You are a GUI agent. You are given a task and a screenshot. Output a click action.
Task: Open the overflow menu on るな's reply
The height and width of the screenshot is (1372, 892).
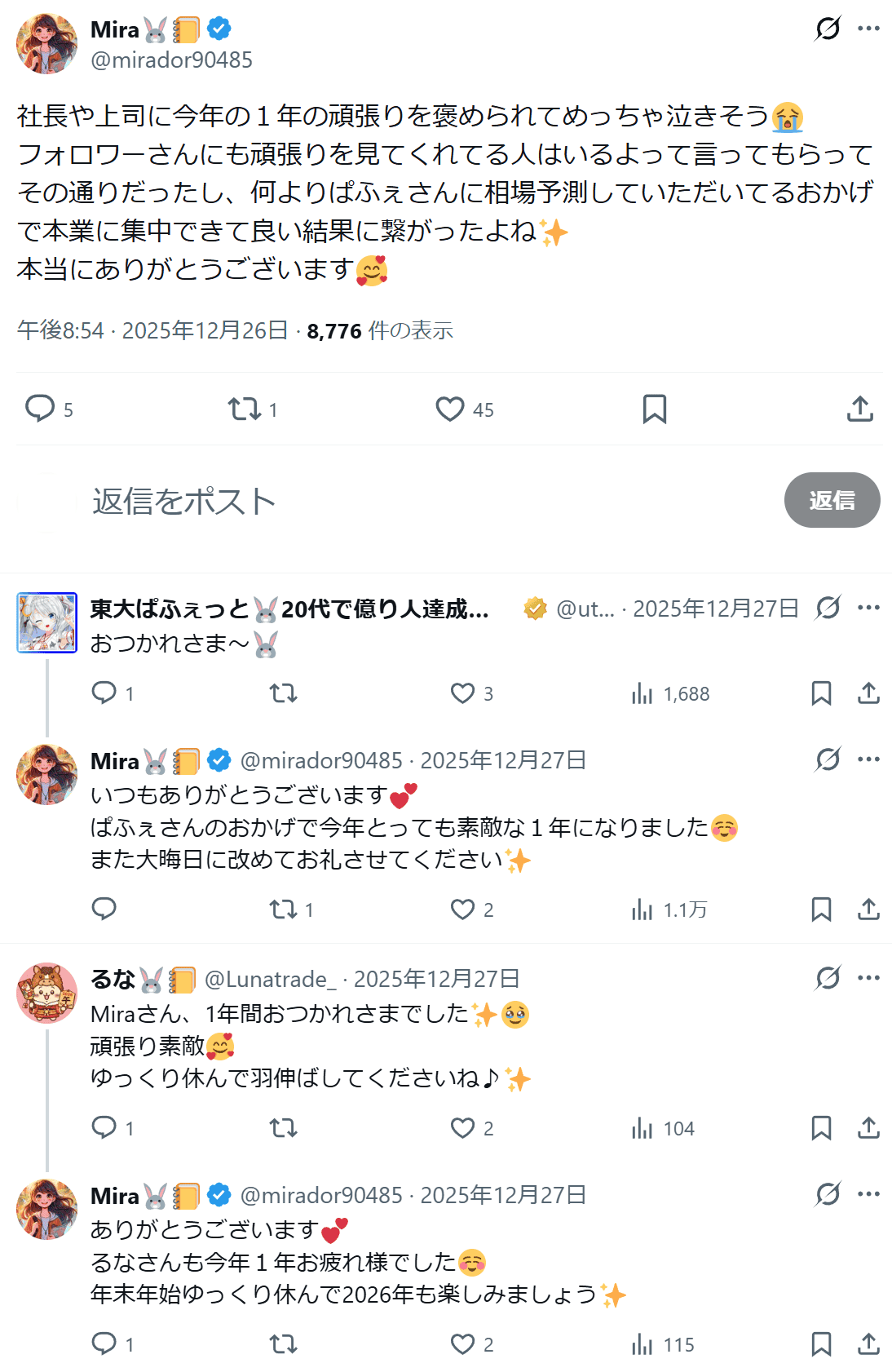868,977
